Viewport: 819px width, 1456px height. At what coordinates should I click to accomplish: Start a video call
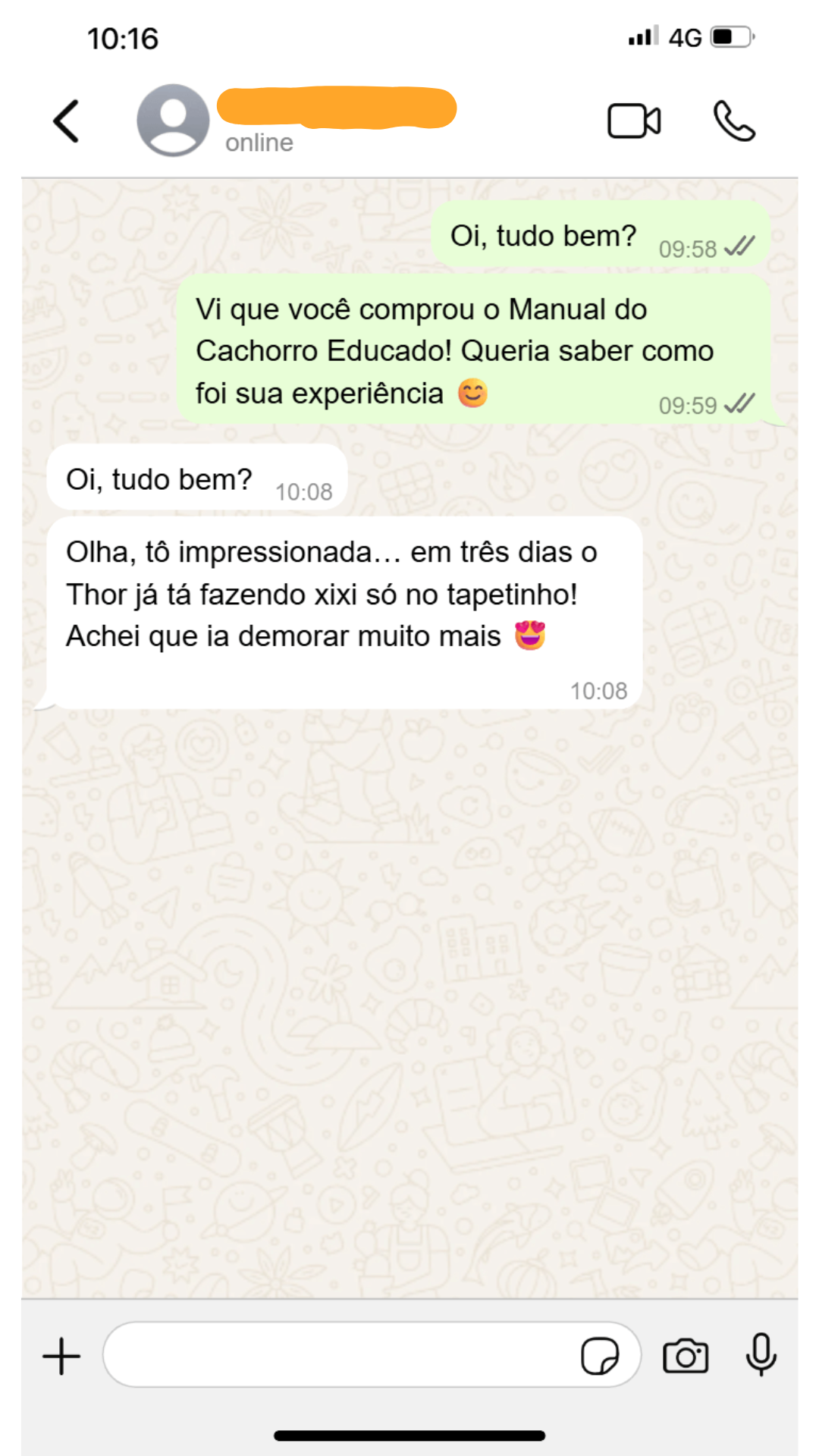coord(634,121)
